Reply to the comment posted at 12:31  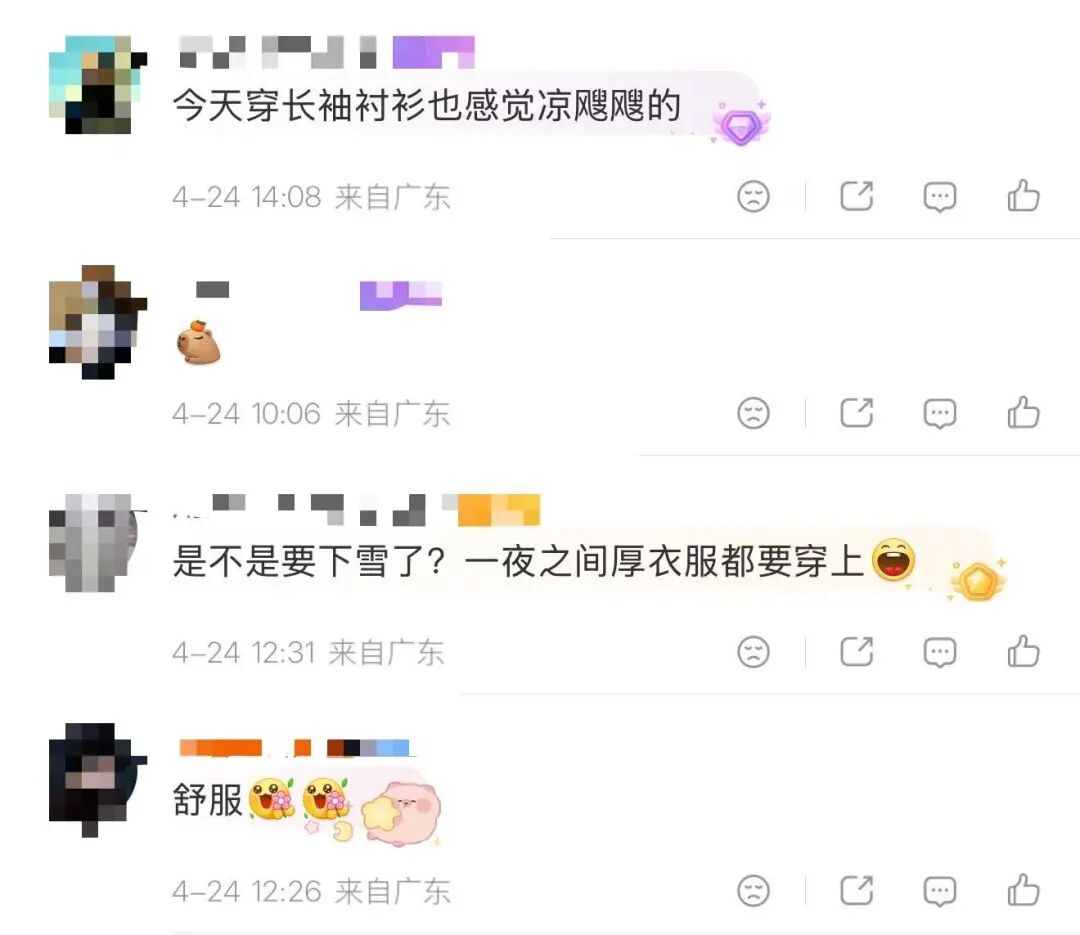(x=939, y=653)
